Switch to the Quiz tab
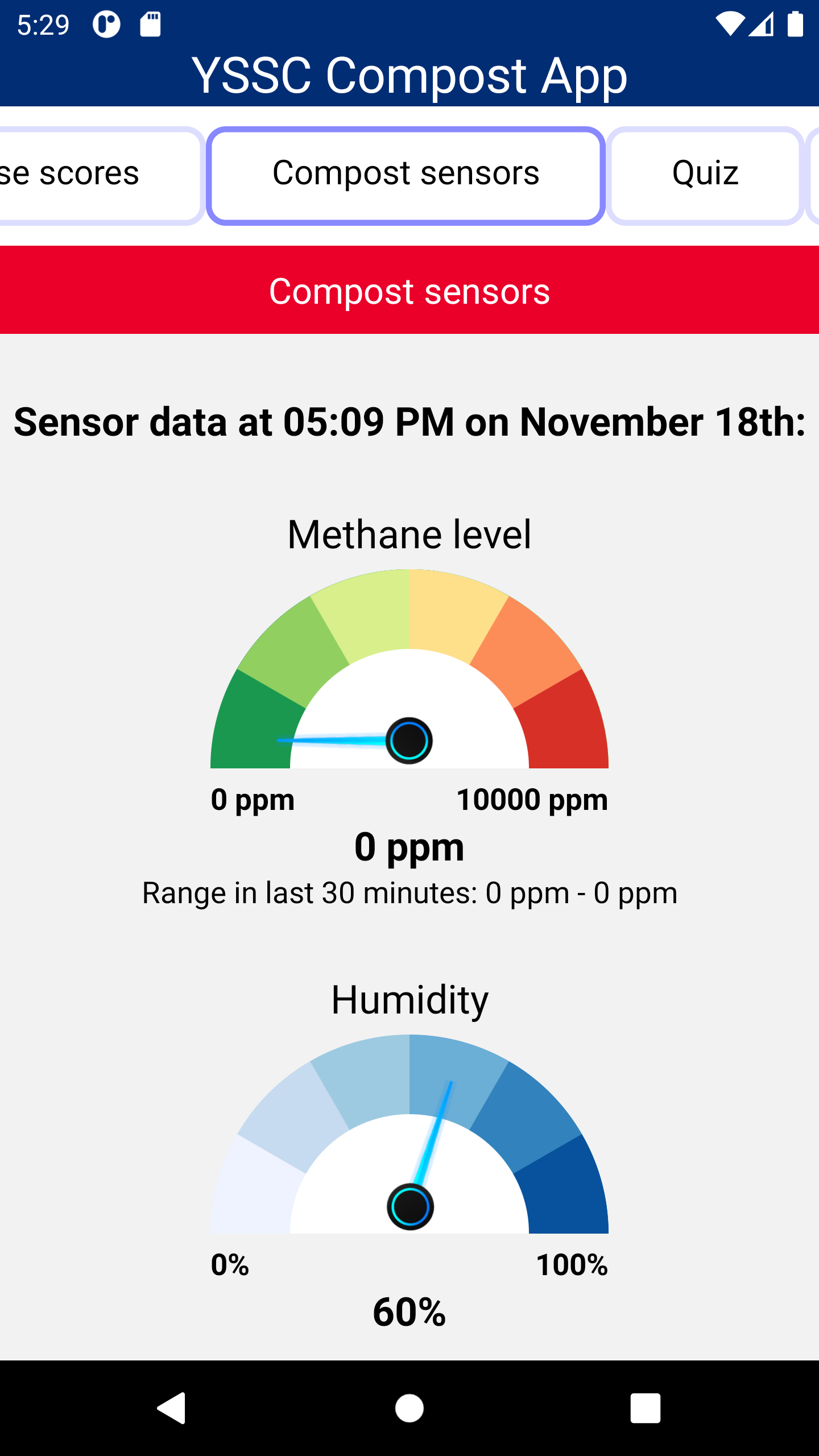Image resolution: width=819 pixels, height=1456 pixels. pyautogui.click(x=705, y=175)
